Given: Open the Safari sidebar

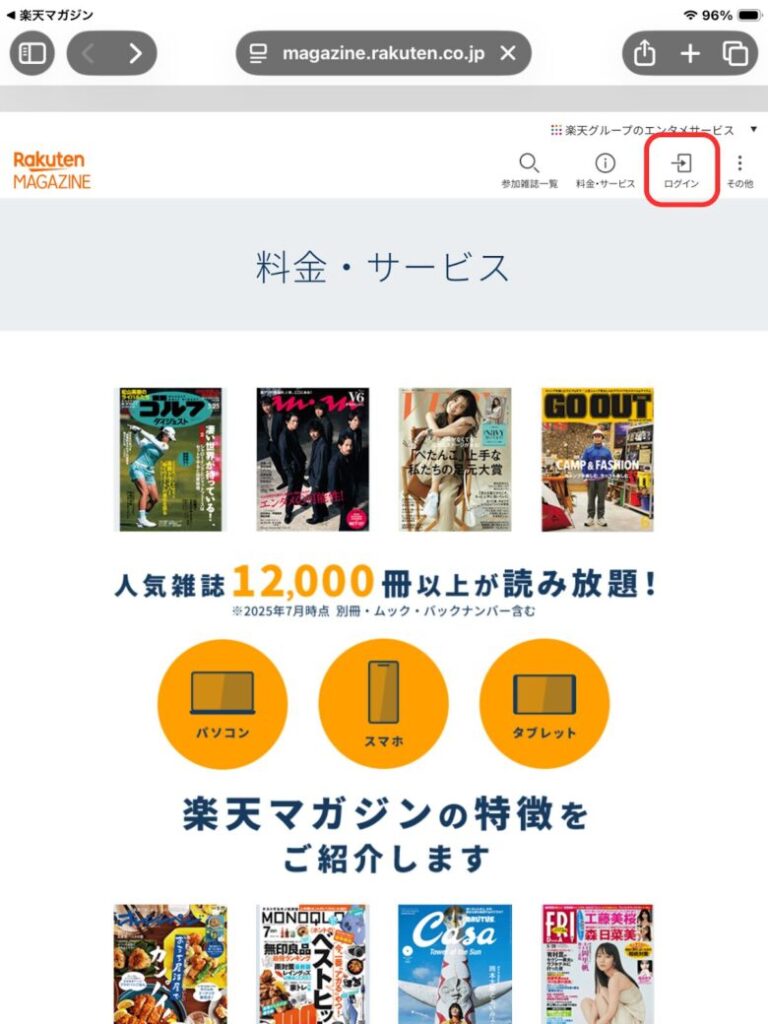Looking at the screenshot, I should tap(32, 53).
